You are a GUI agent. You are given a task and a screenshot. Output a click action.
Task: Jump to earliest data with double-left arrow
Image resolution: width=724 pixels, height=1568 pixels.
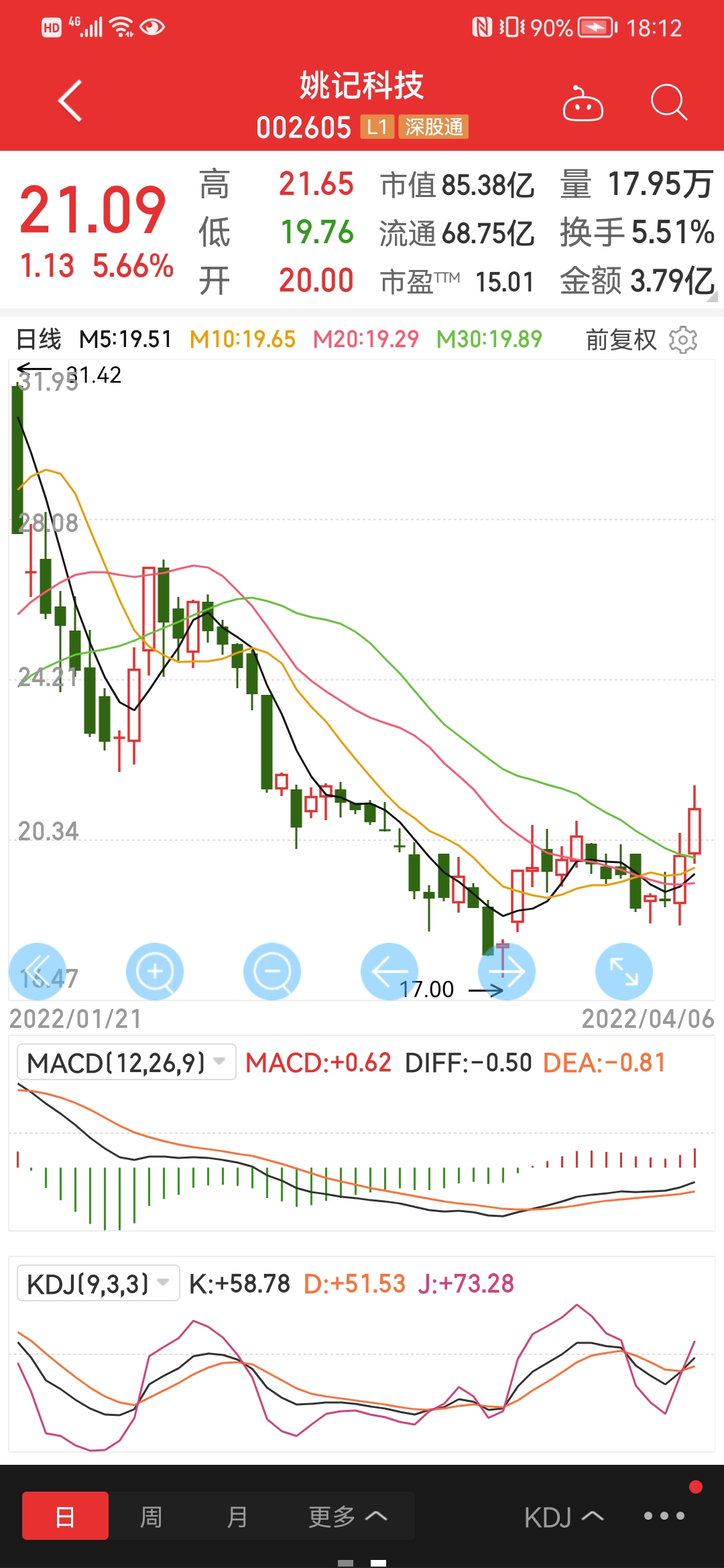tap(38, 972)
